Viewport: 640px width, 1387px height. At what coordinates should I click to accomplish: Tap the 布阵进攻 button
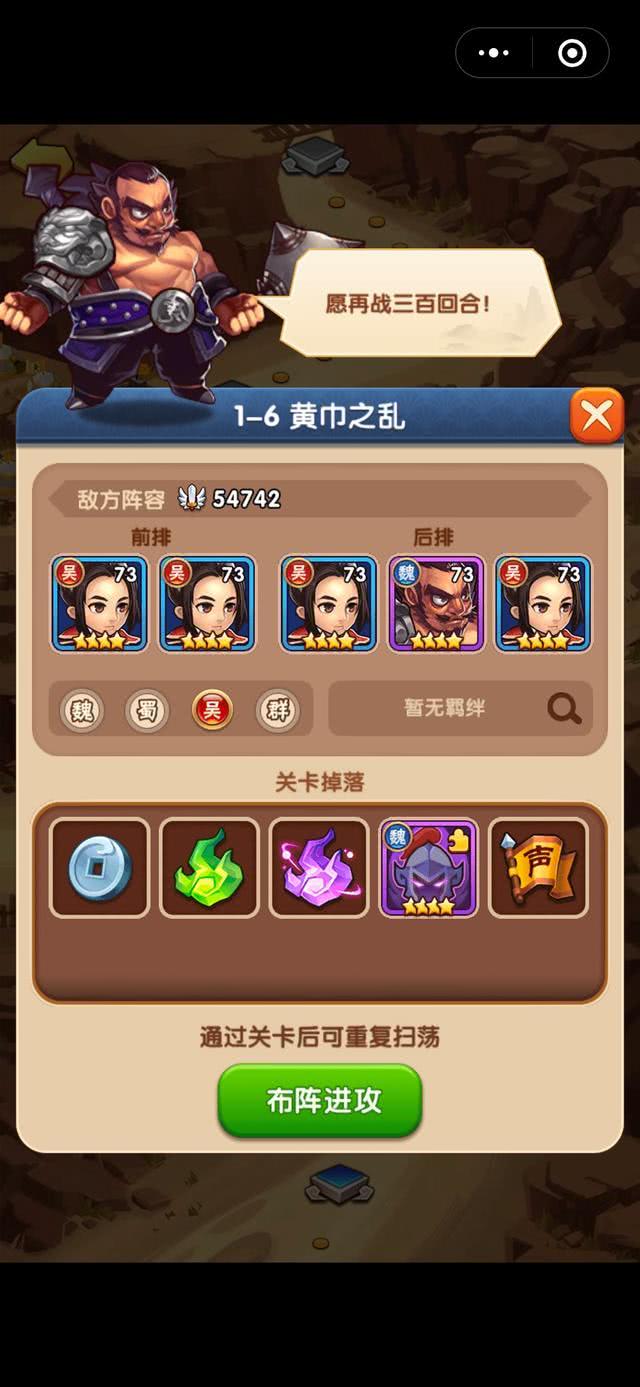click(320, 1101)
